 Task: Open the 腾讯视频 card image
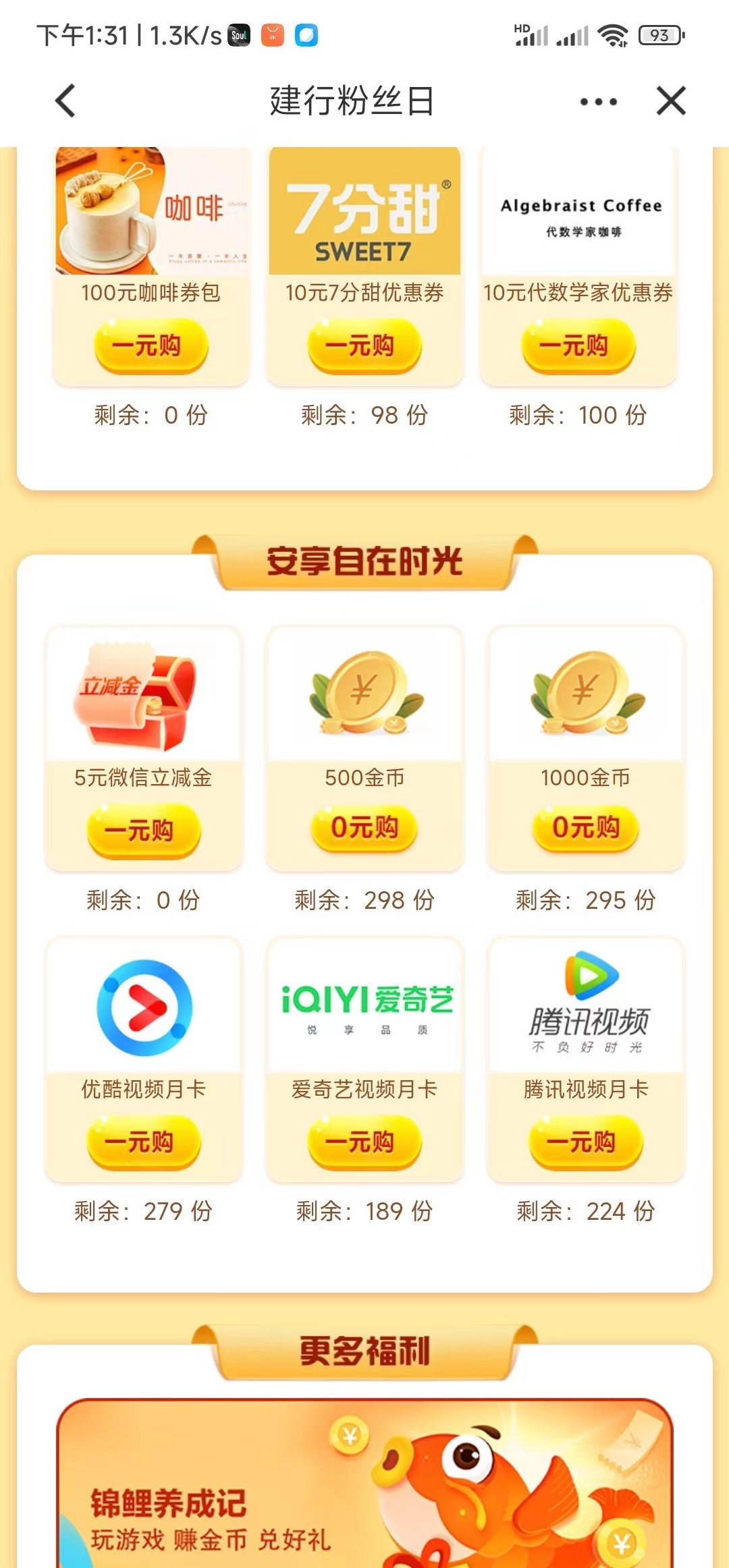point(586,1005)
